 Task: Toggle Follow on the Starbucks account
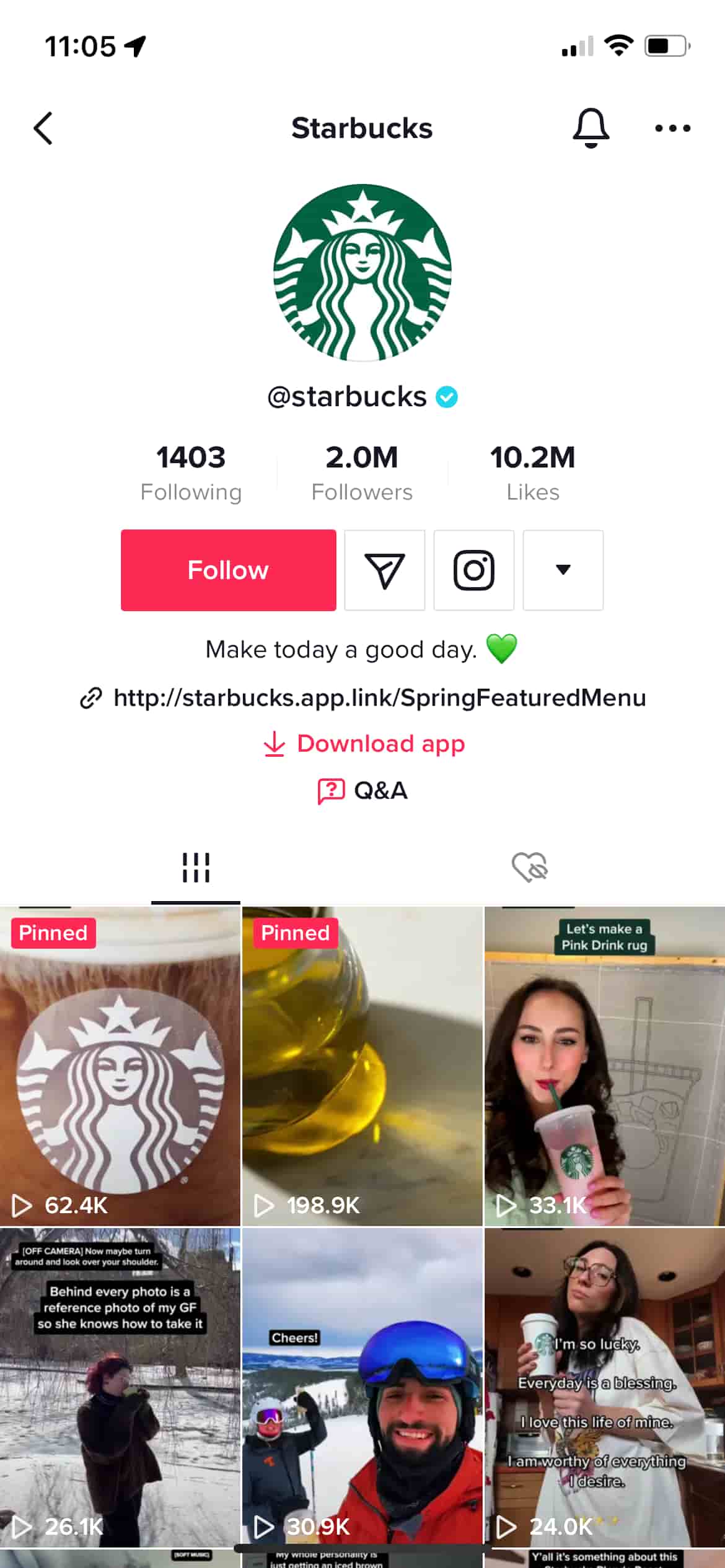click(228, 570)
